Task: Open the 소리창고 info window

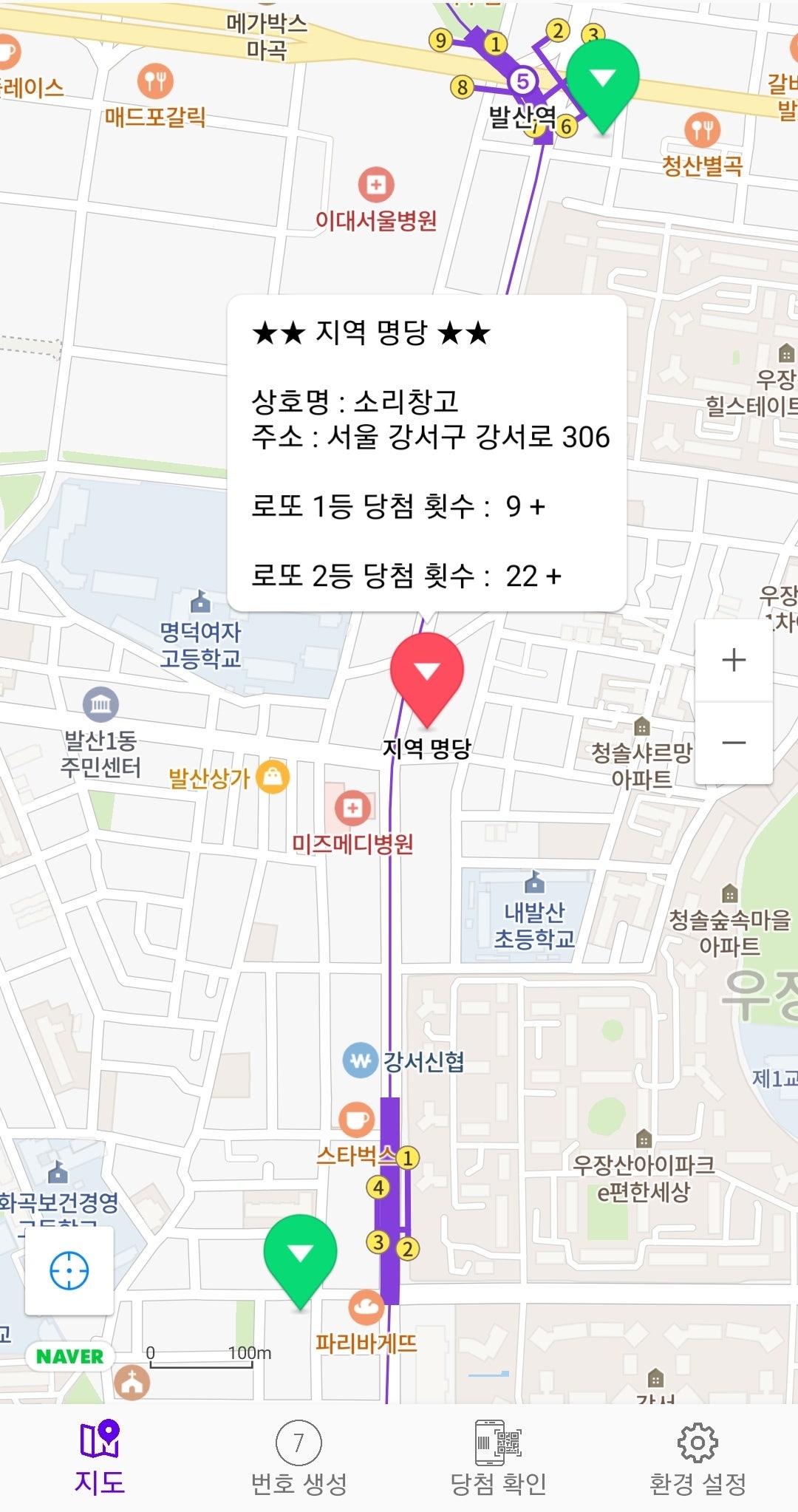Action: point(427,454)
